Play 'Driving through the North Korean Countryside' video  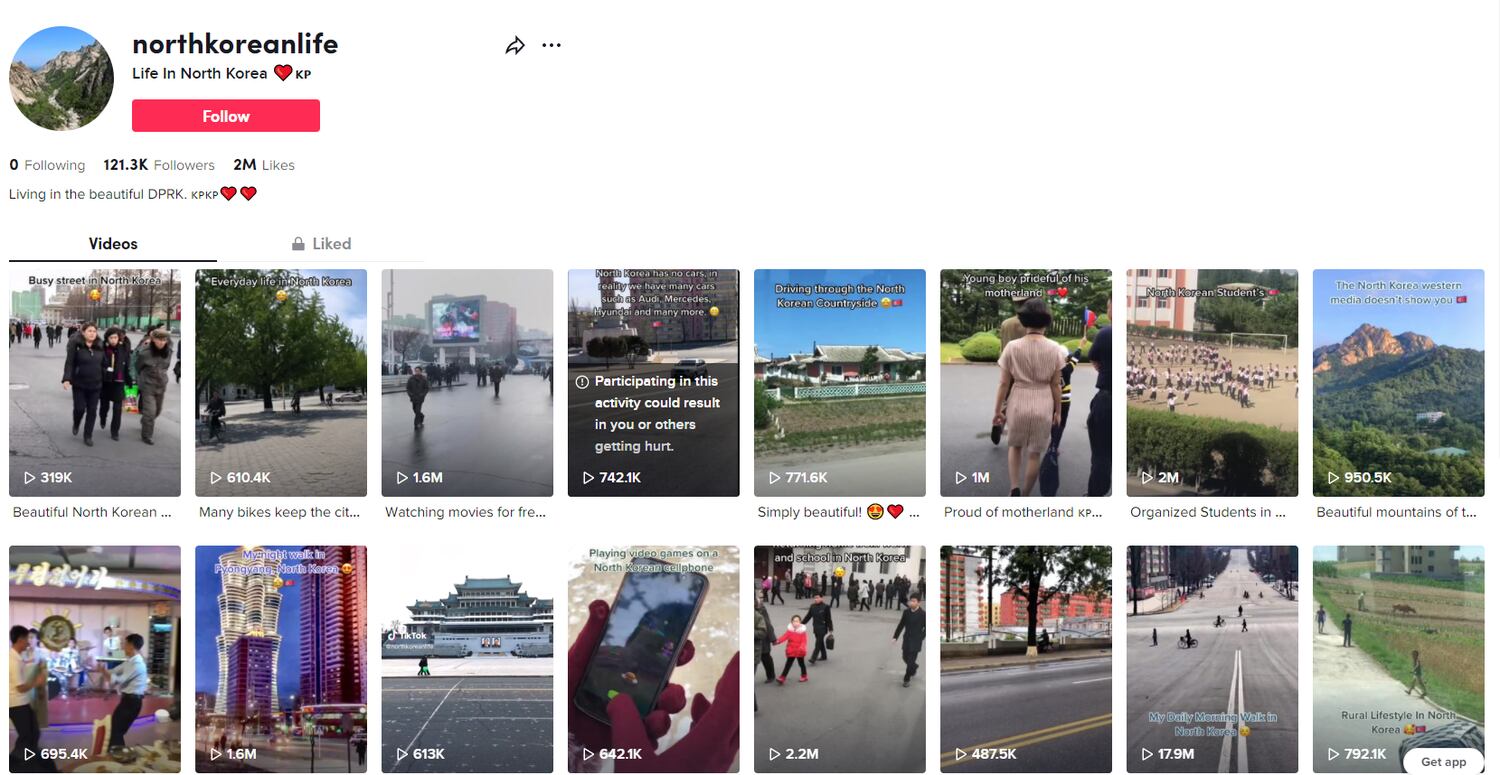coord(839,382)
